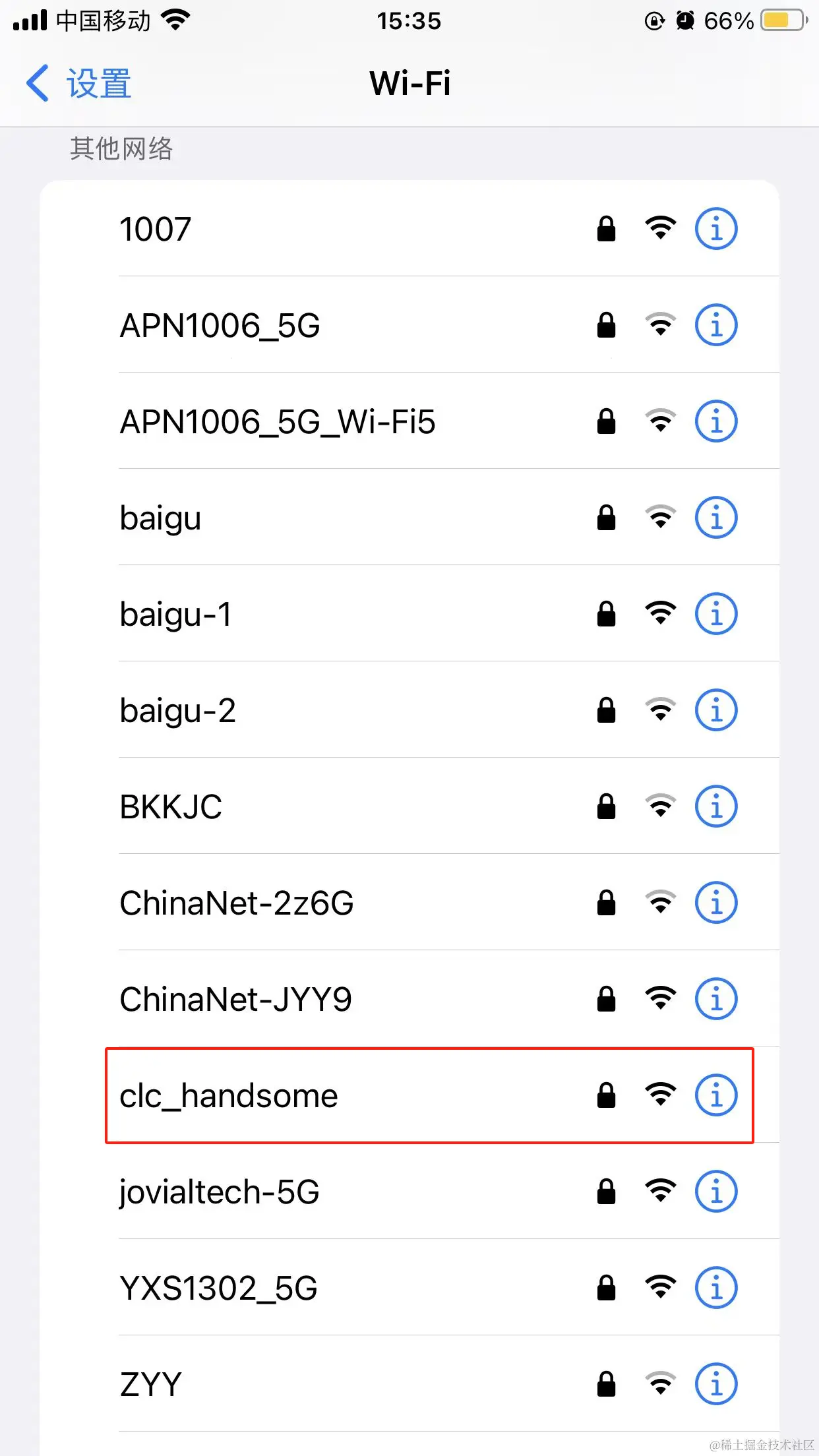Screen dimensions: 819x1456
Task: Open info icon for BKKJC
Action: [x=715, y=806]
